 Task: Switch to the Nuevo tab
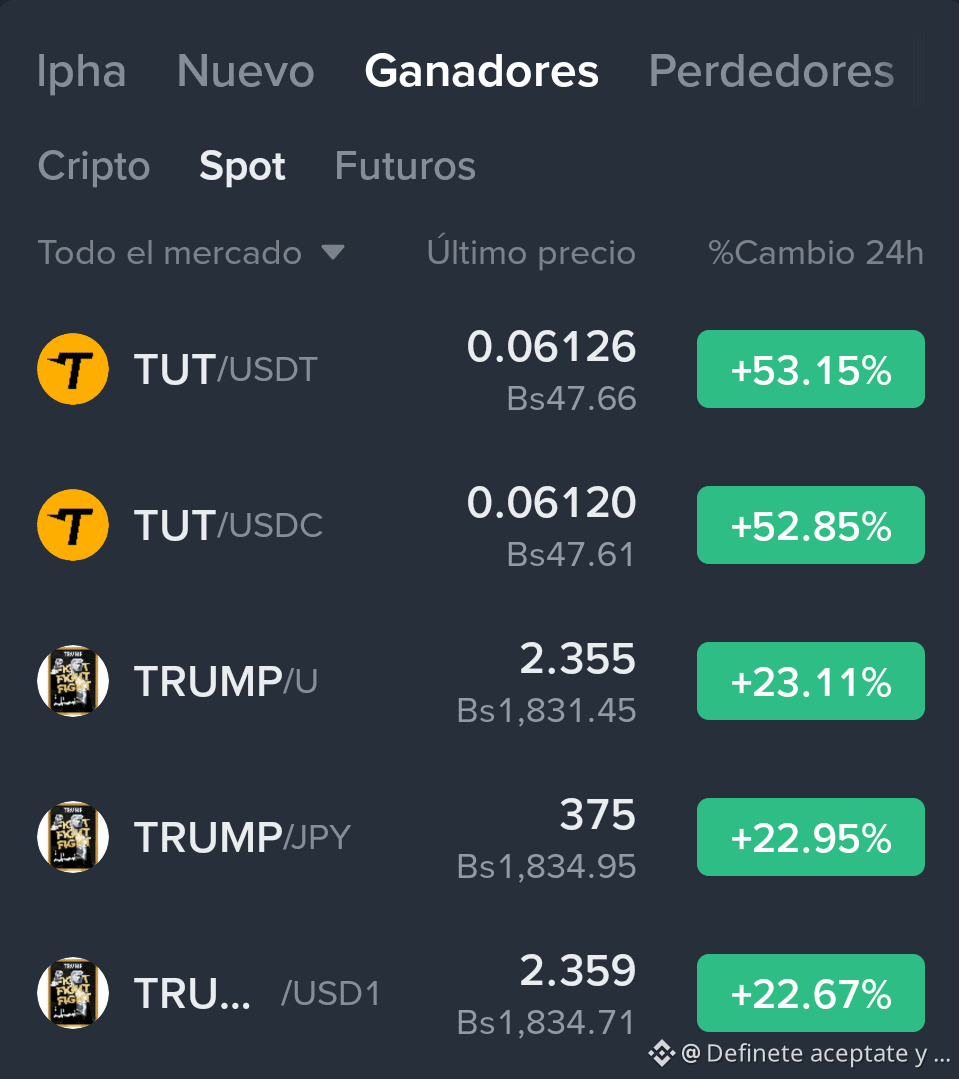pos(246,71)
